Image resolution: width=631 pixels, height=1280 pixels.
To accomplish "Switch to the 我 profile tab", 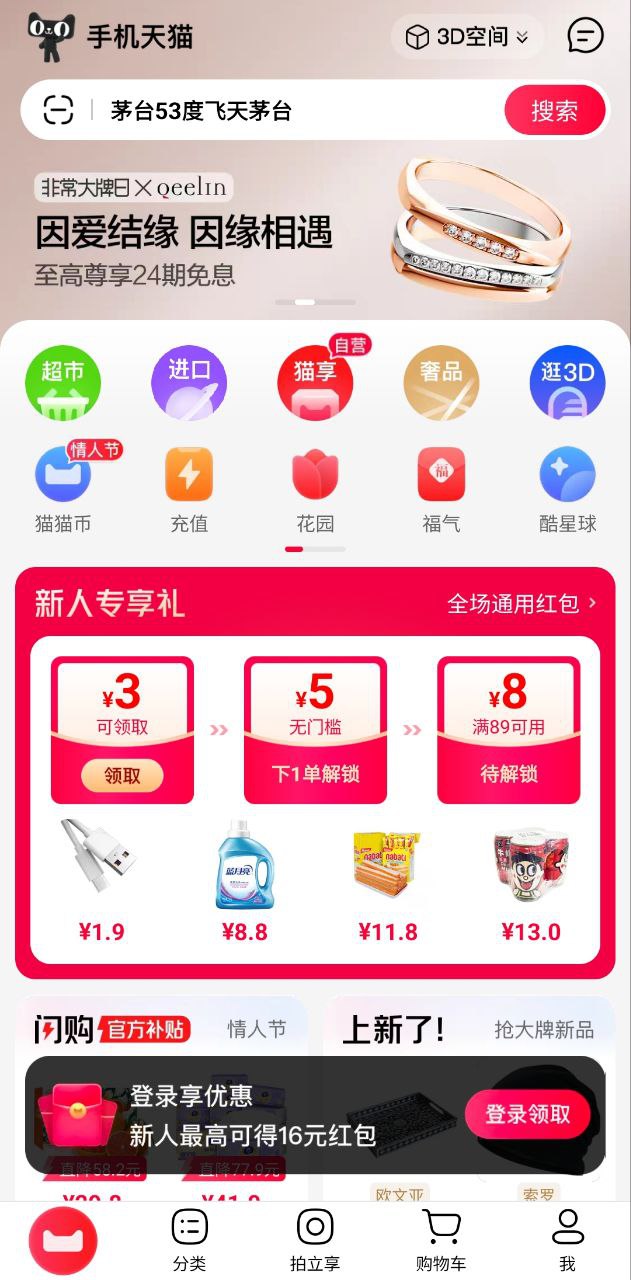I will (567, 1240).
